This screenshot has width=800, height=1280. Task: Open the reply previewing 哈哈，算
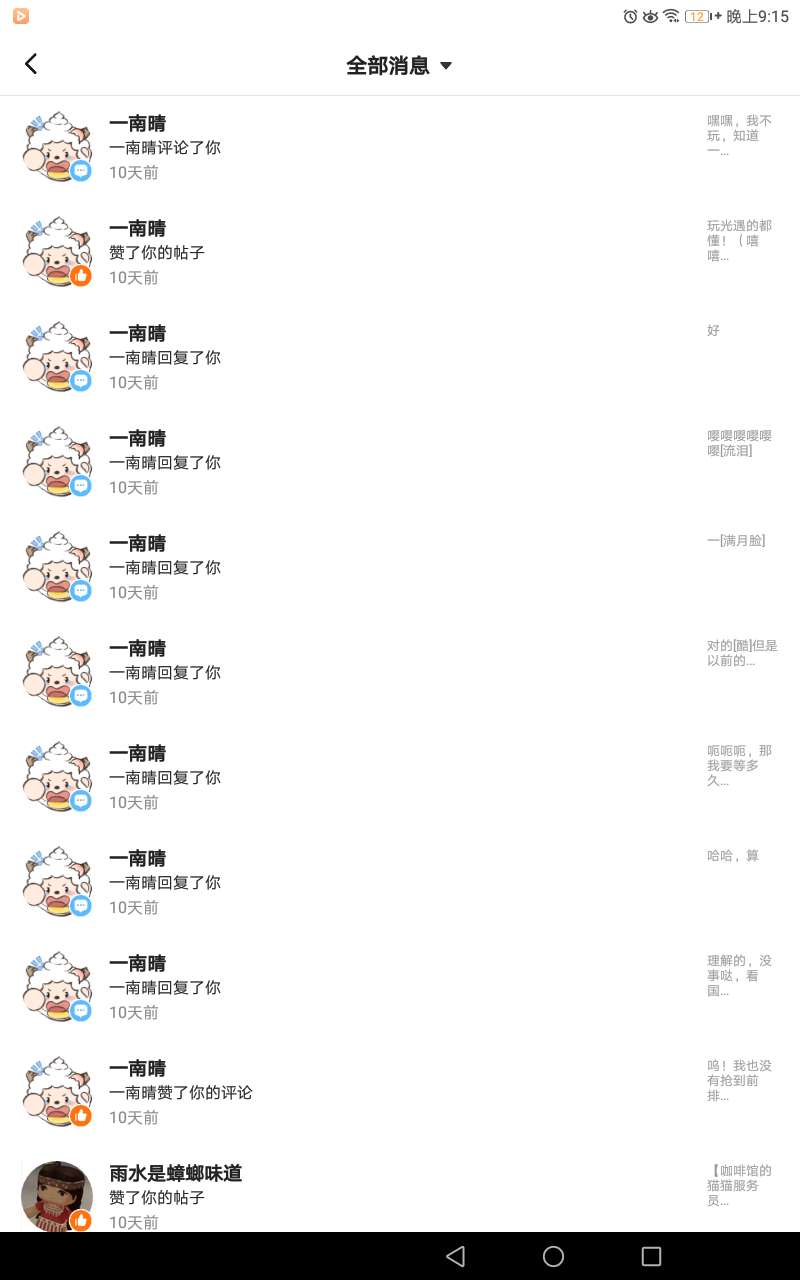(400, 883)
